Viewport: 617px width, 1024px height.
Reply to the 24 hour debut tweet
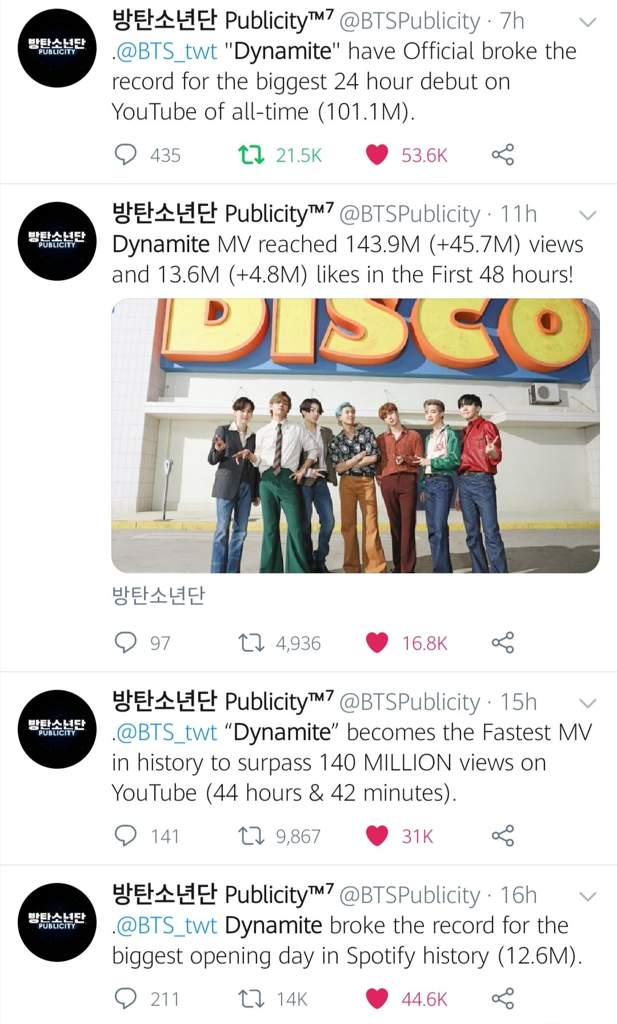click(126, 155)
